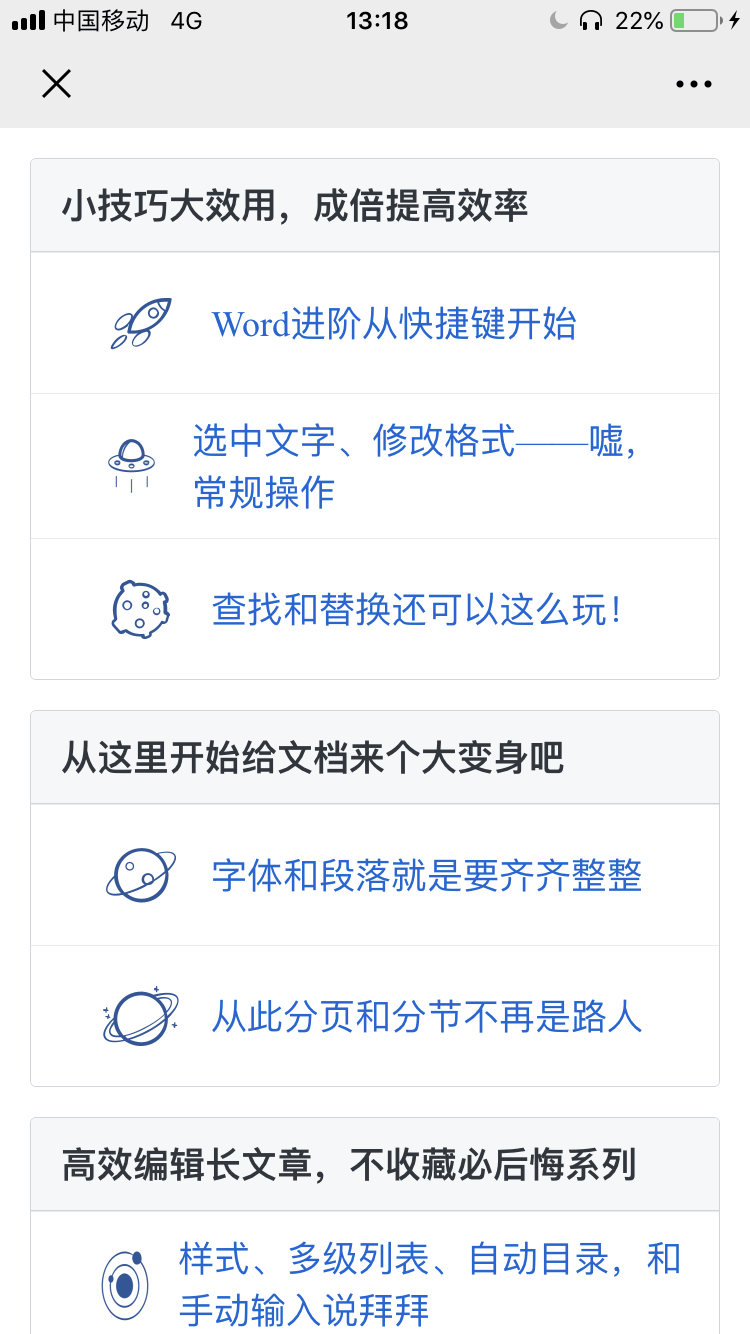750x1334 pixels.
Task: Open '字体和段落就是要齐齐整整' link
Action: click(x=427, y=875)
